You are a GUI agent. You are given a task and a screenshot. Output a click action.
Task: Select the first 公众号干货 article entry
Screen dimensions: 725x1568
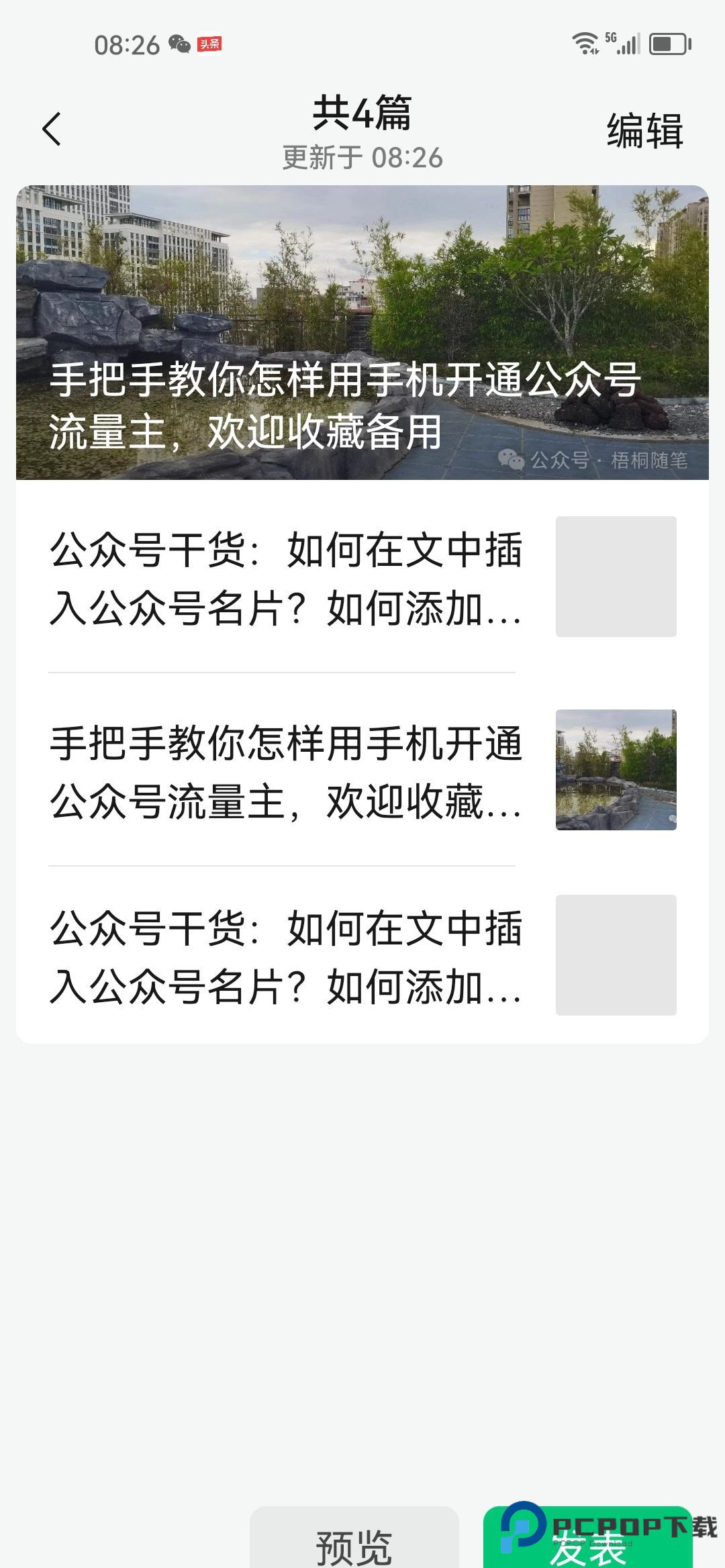(289, 579)
